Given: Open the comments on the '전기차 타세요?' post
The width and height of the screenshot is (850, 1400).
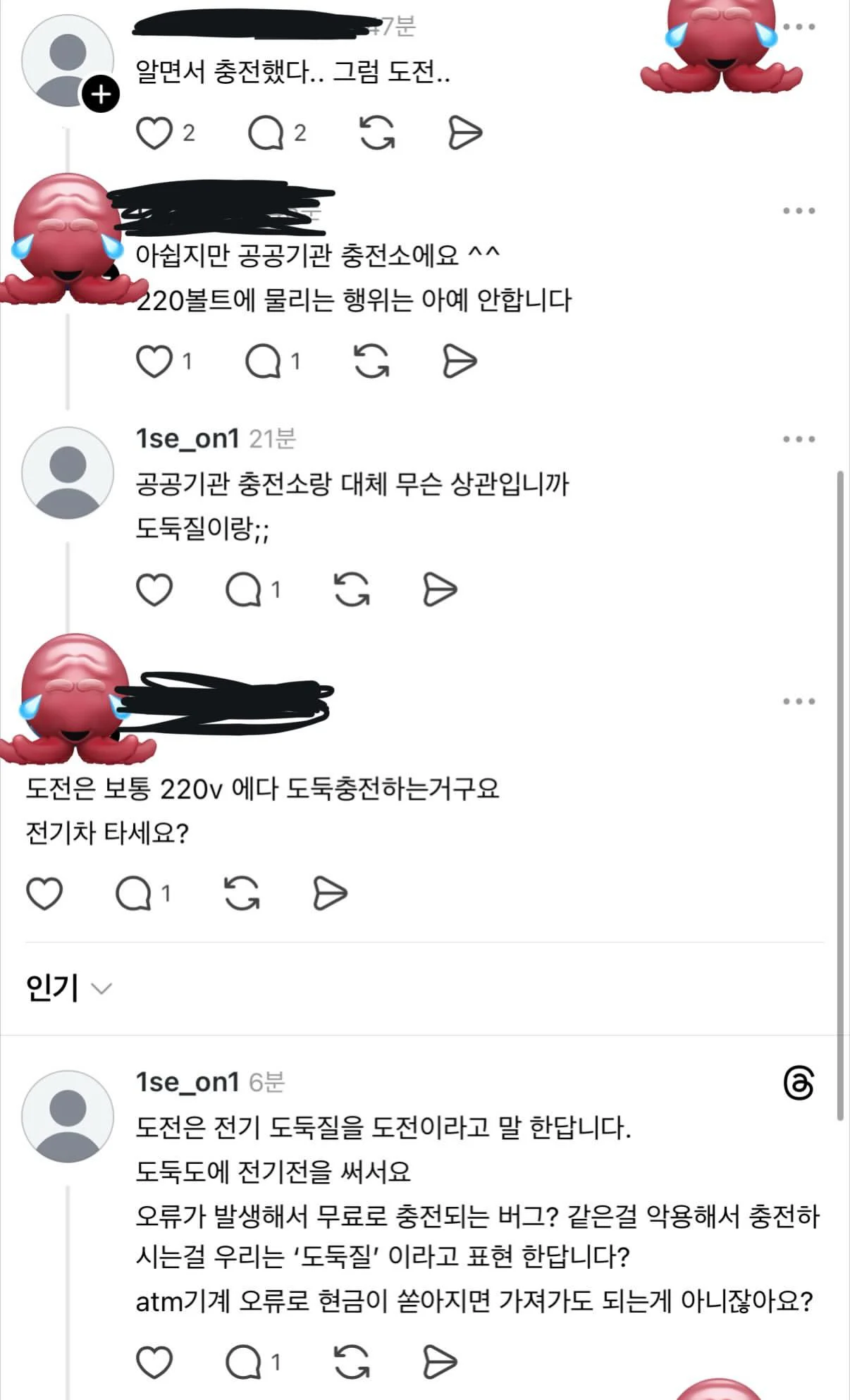Looking at the screenshot, I should point(133,894).
